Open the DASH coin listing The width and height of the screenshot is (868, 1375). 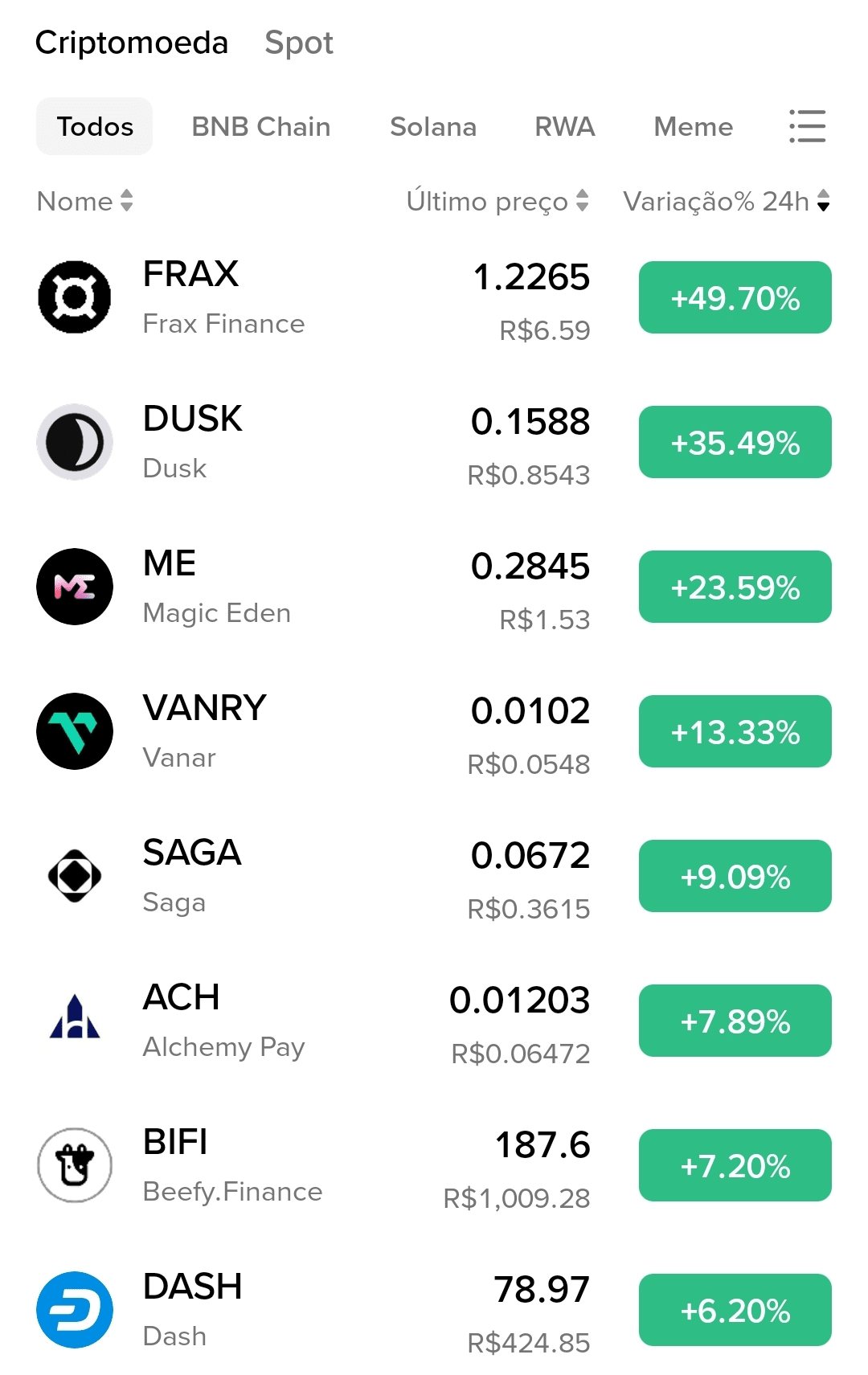click(x=193, y=1310)
